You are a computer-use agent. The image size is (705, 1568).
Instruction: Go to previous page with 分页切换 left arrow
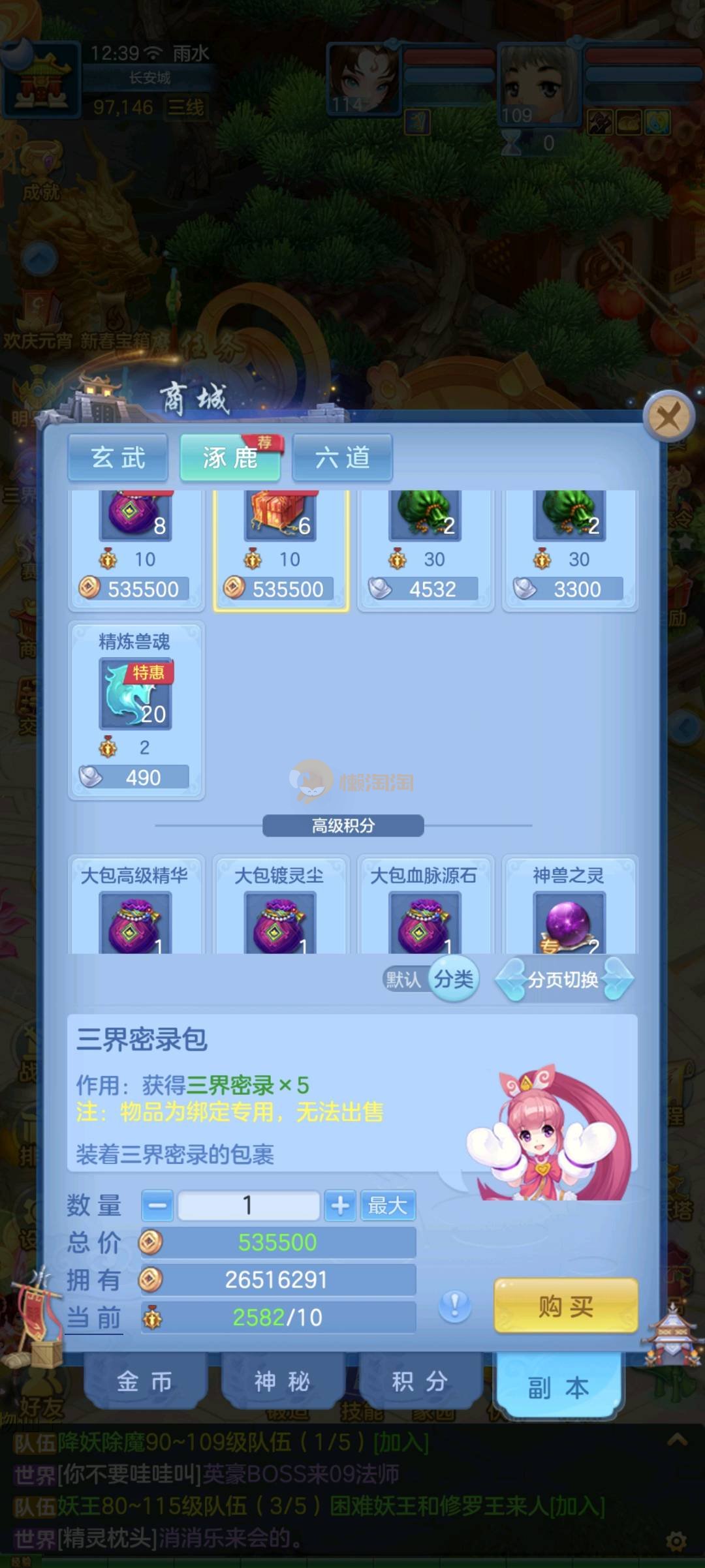[x=511, y=979]
